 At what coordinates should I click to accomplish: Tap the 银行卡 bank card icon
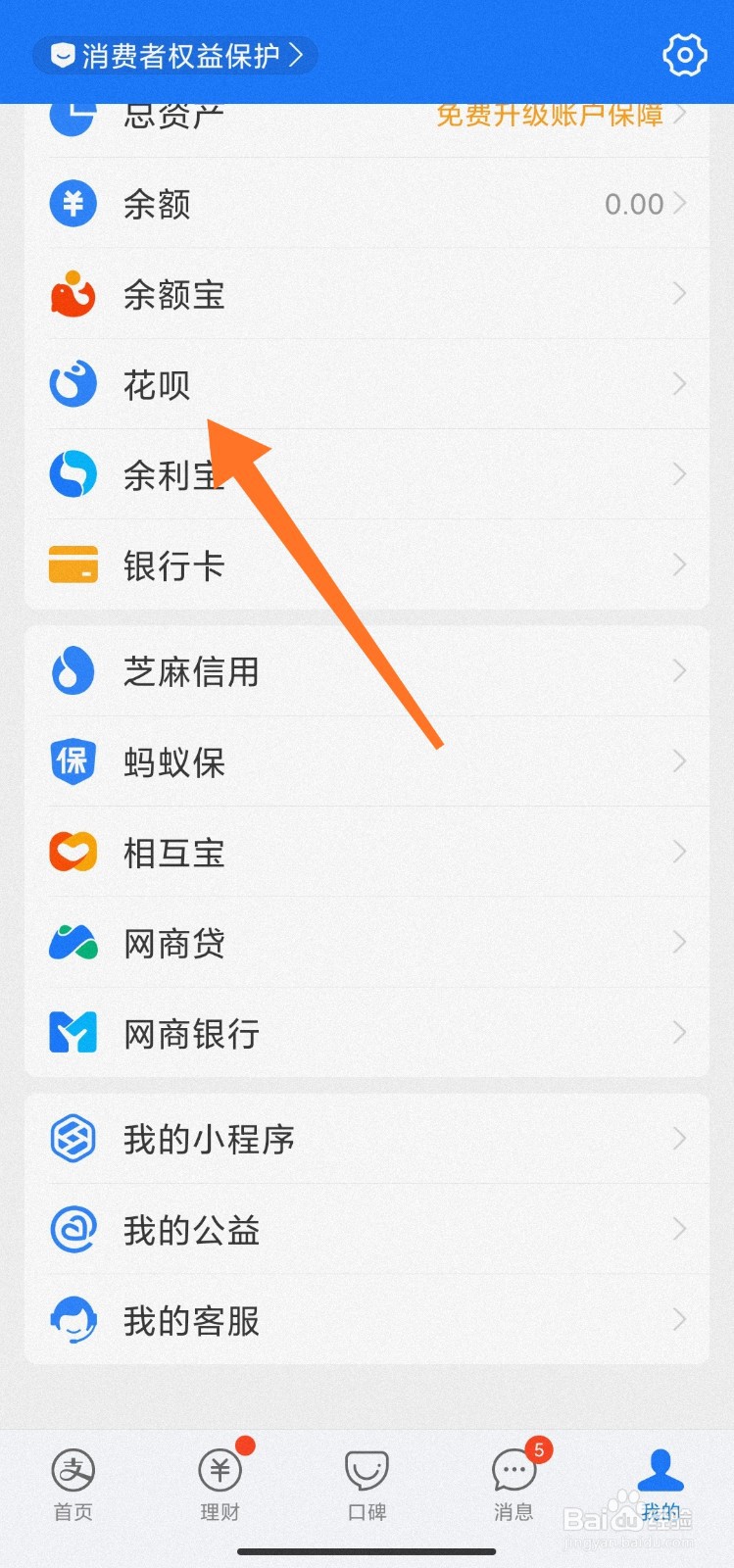pos(73,564)
